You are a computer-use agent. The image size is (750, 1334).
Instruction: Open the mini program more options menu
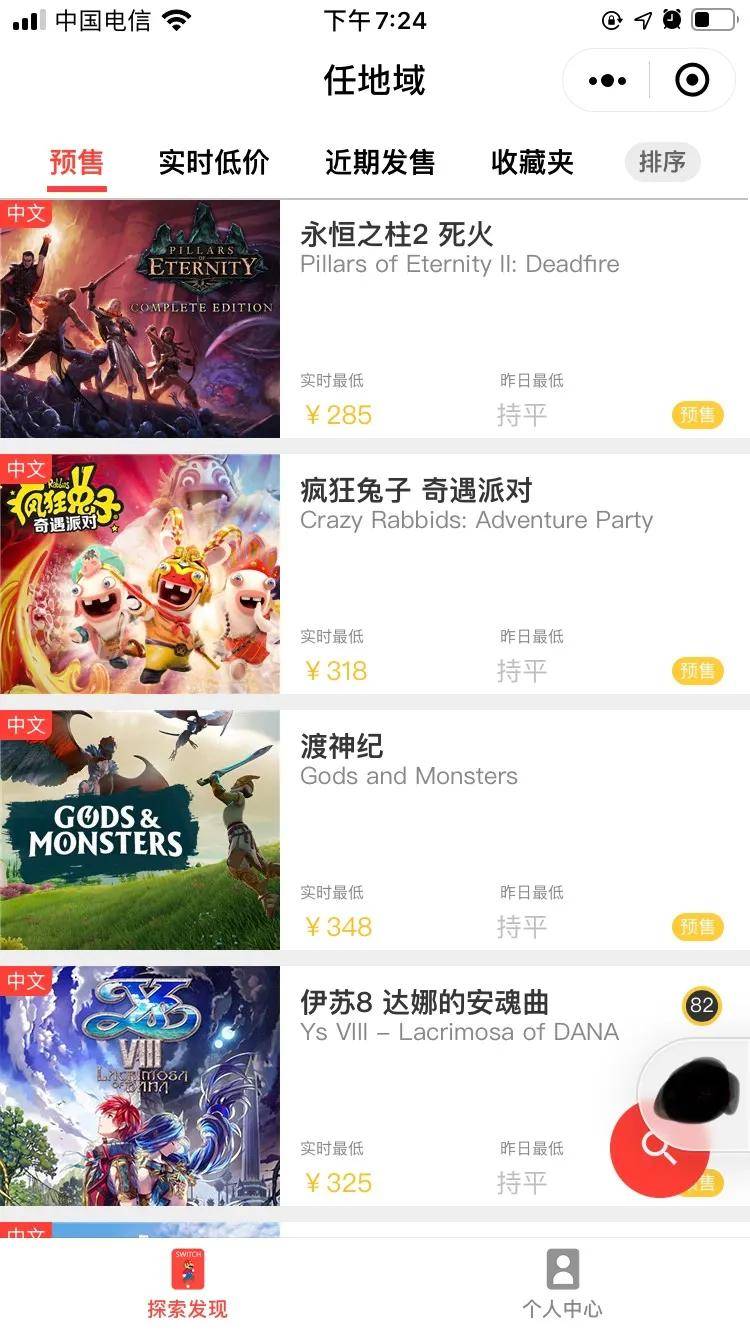pos(608,80)
